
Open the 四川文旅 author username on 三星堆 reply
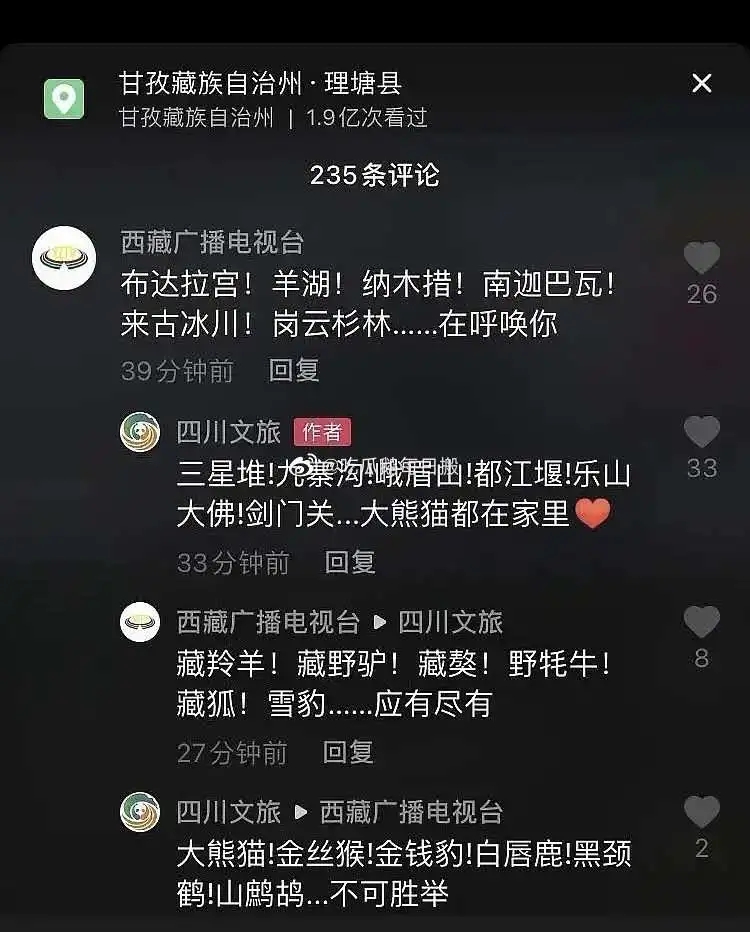click(x=228, y=432)
